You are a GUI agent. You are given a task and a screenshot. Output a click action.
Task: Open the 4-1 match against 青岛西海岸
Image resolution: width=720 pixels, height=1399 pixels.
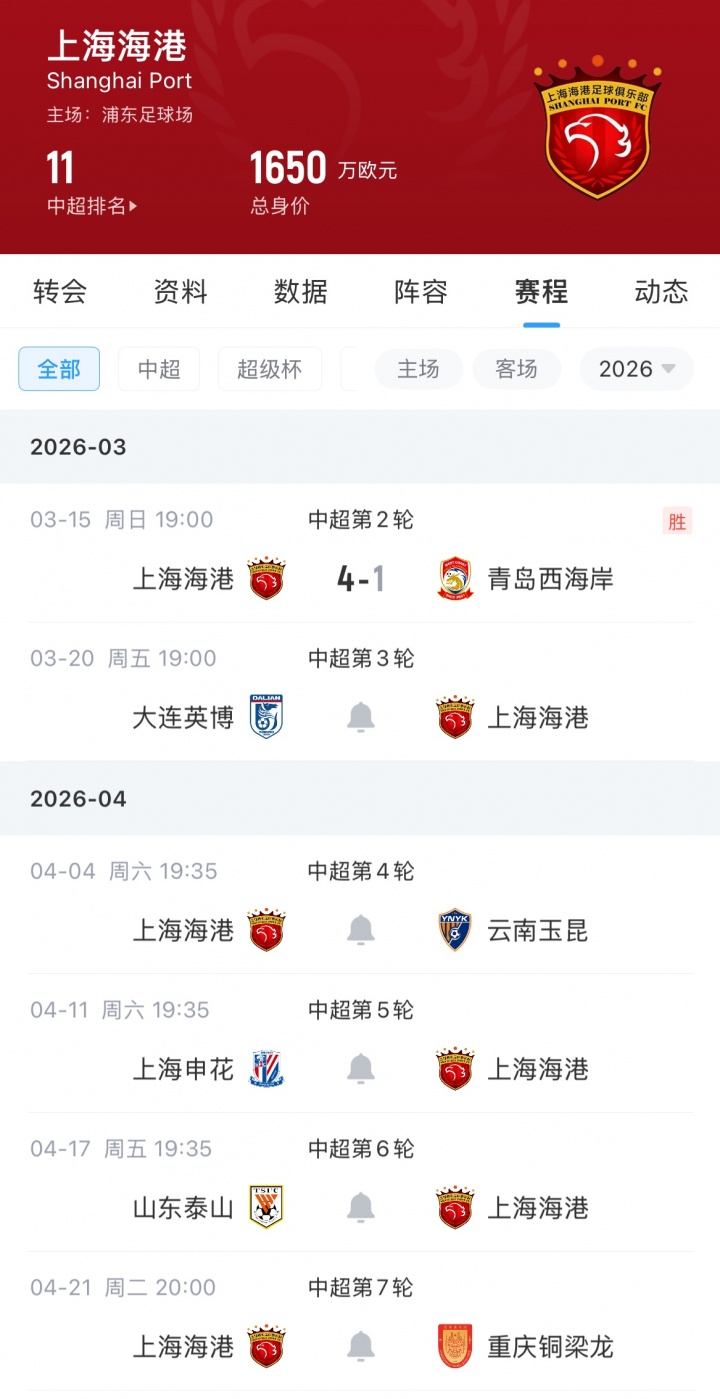point(360,579)
